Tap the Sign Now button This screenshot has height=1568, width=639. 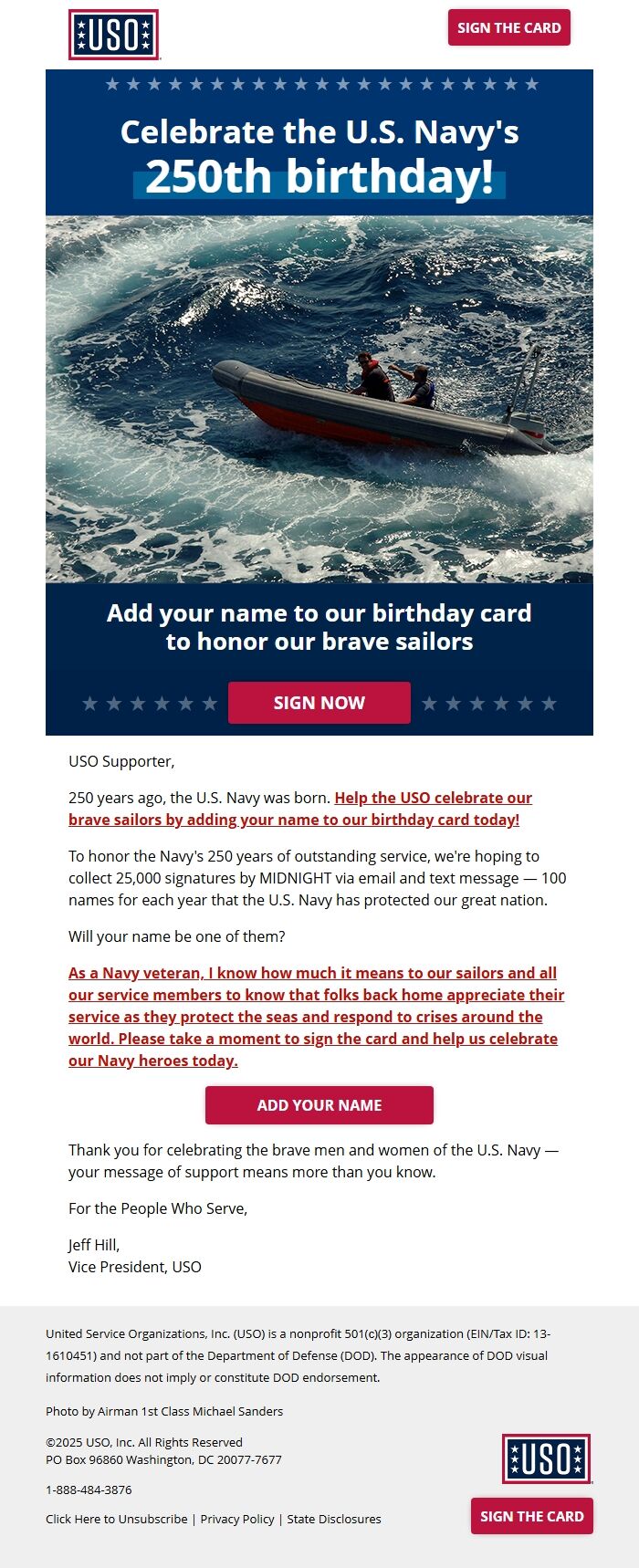click(319, 703)
